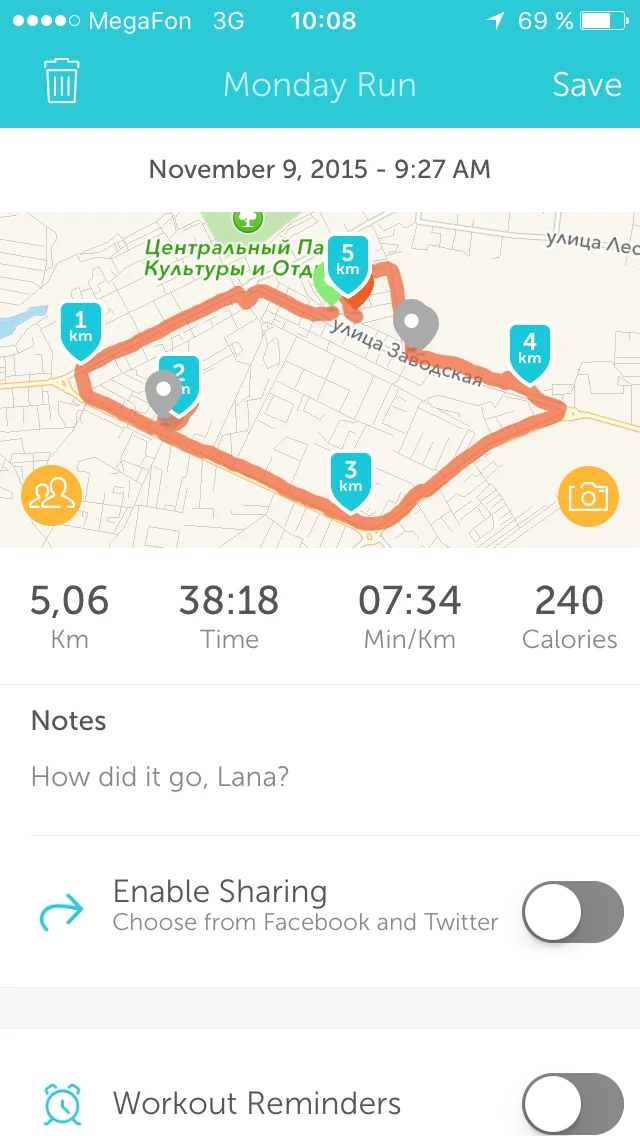Viewport: 640px width, 1136px height.
Task: Open the run route map
Action: coord(320,380)
